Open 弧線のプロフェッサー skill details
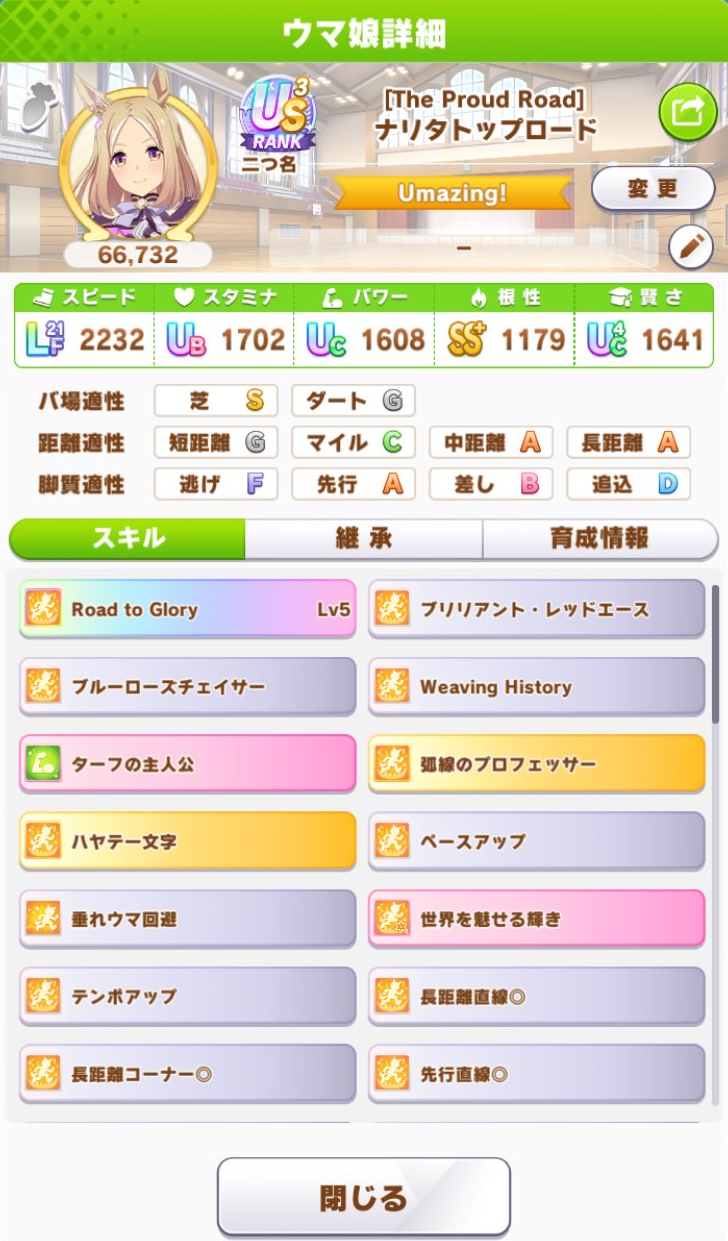 click(536, 764)
